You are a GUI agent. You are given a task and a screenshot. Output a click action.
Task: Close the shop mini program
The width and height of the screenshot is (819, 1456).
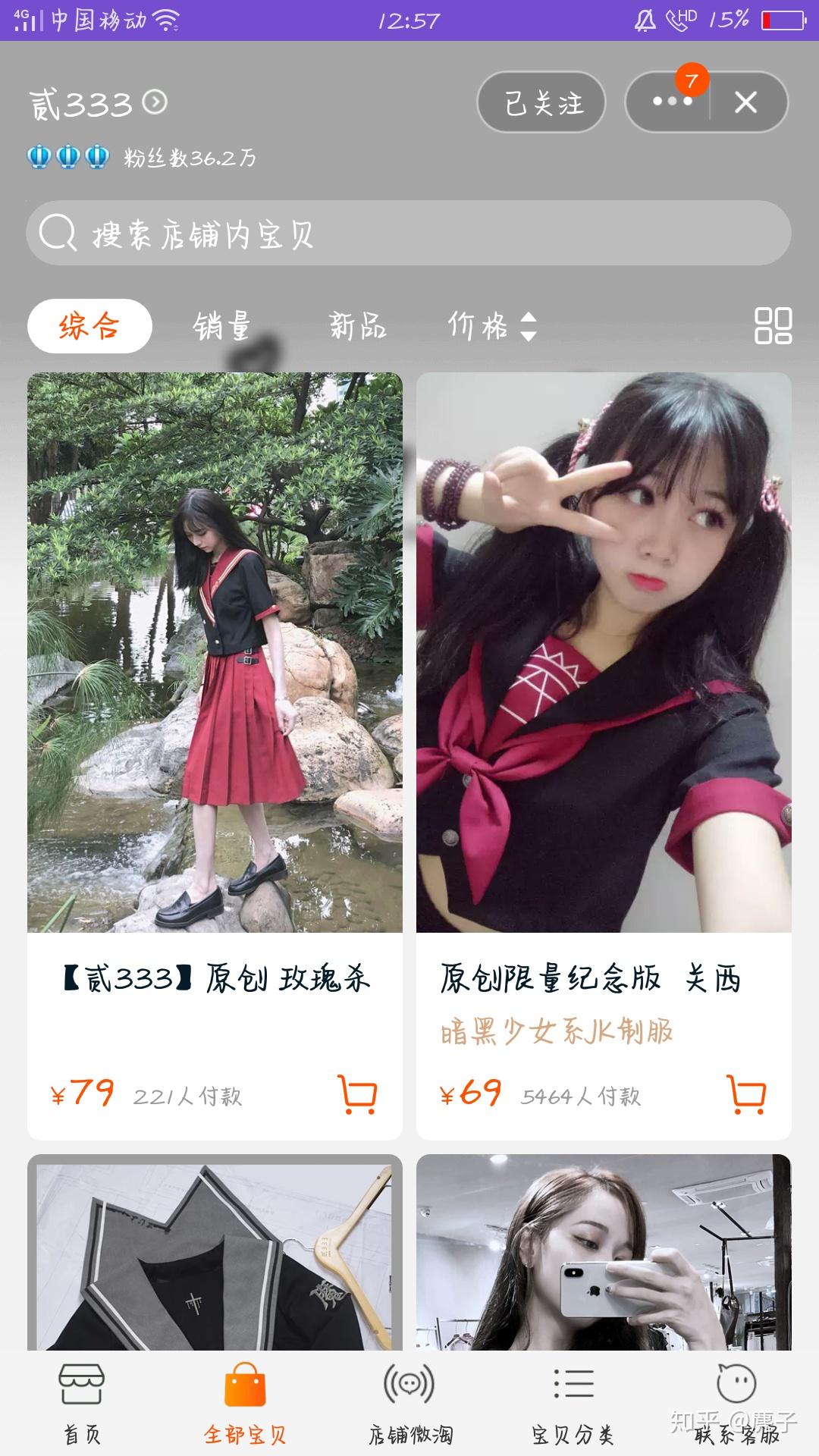click(x=746, y=102)
